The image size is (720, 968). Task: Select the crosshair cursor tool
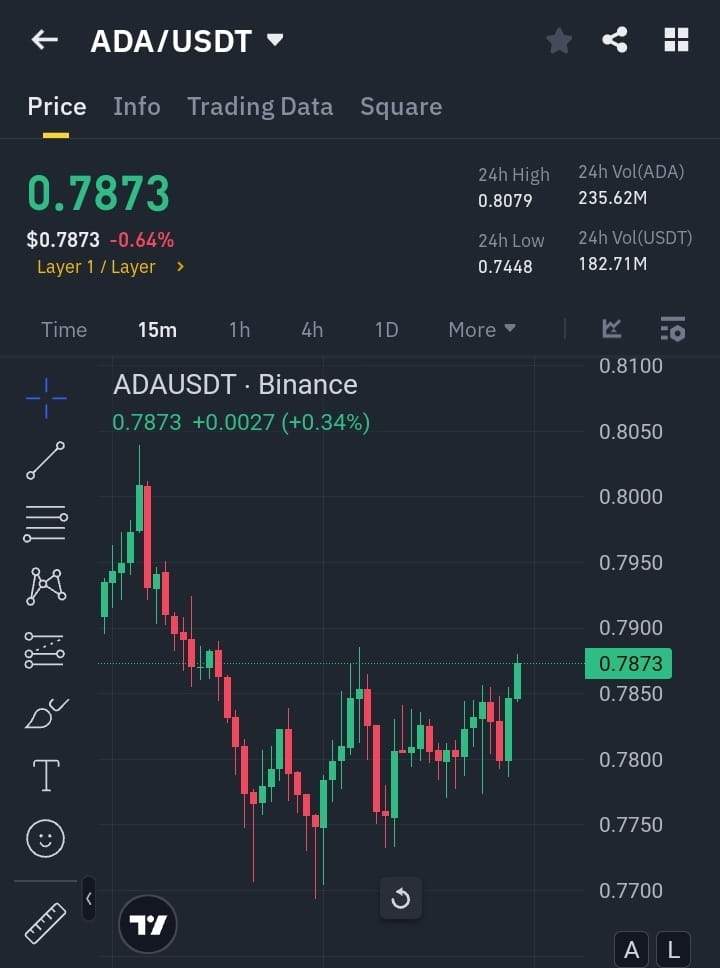[45, 397]
